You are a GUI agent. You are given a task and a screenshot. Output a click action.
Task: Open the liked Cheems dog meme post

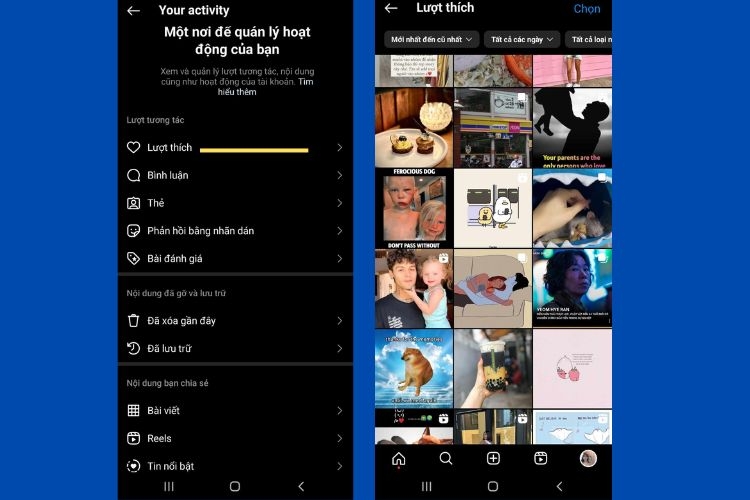point(414,368)
